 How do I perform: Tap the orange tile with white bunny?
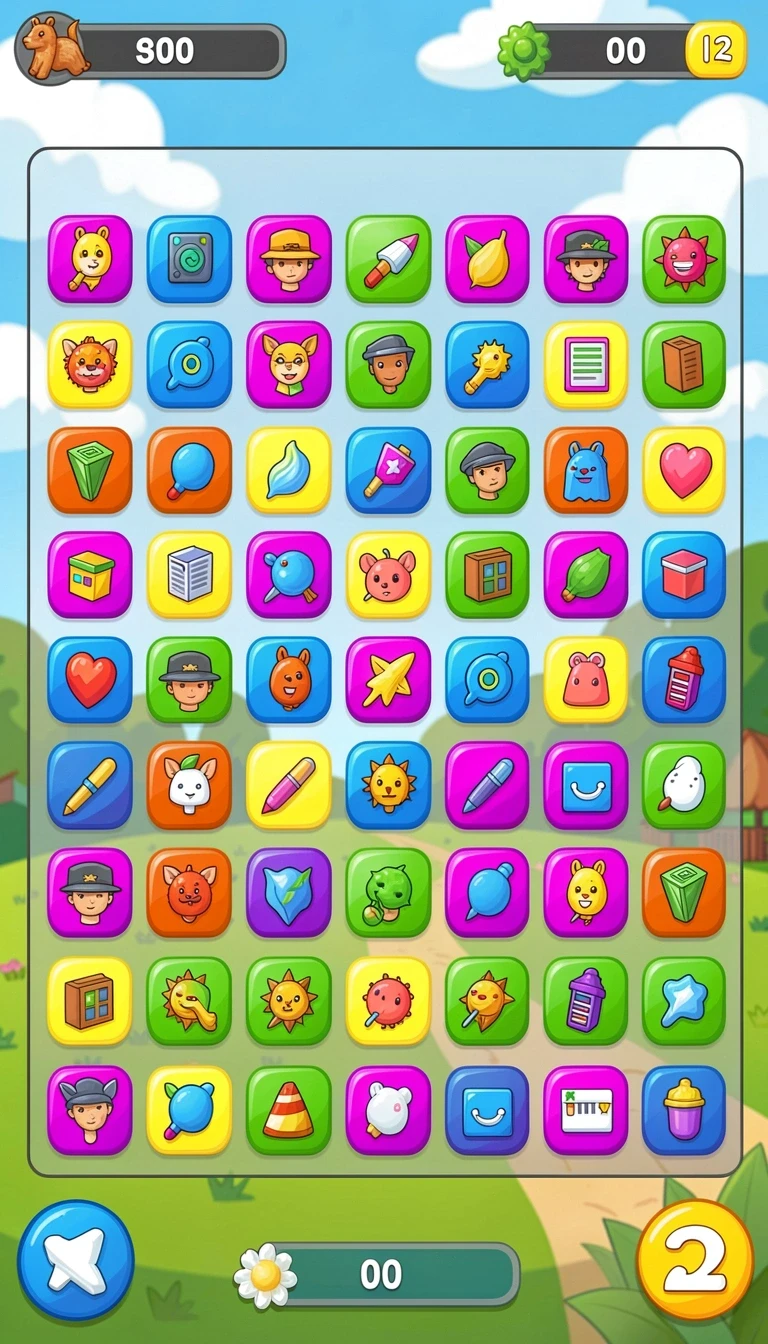point(189,785)
